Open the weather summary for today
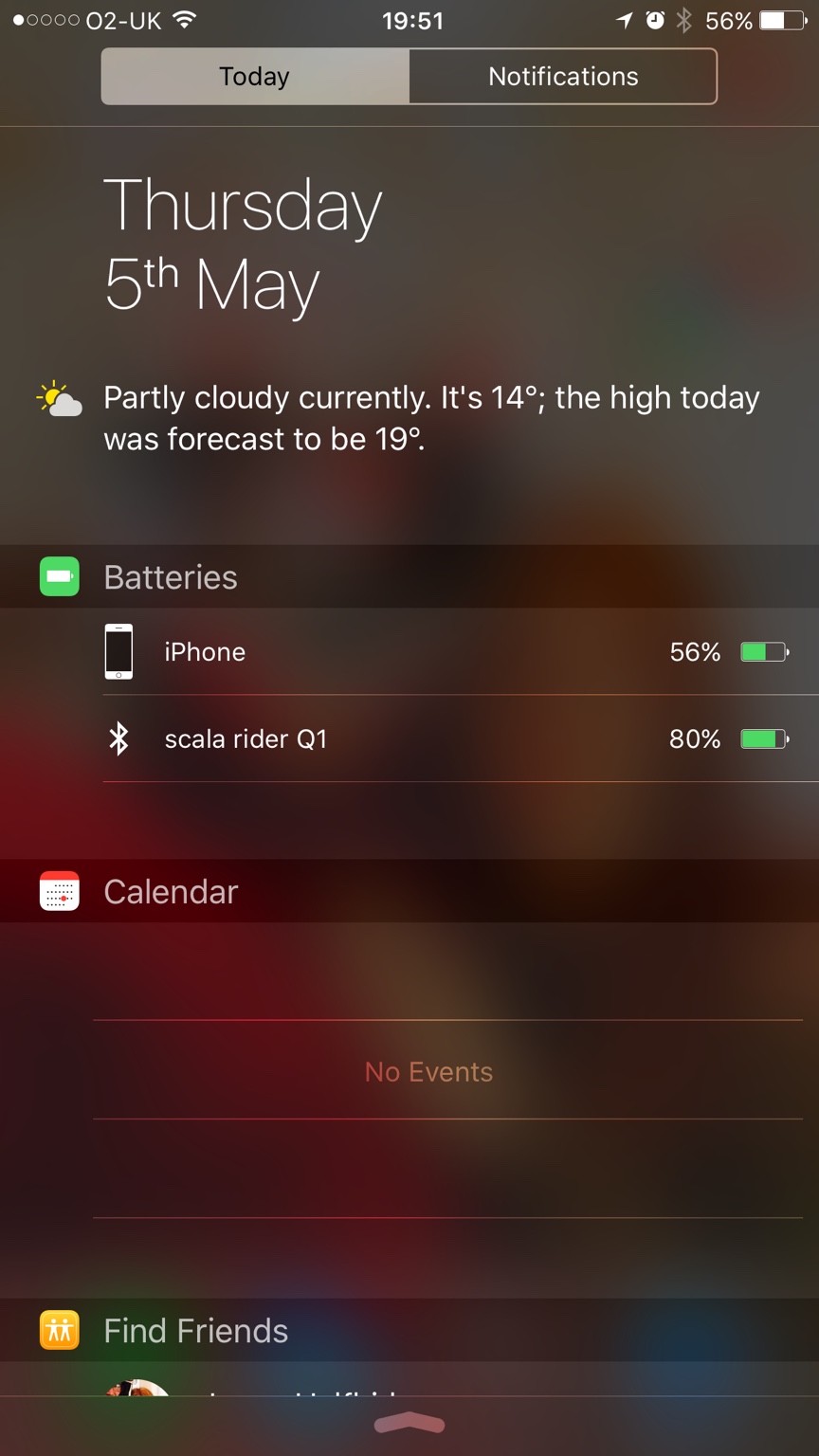 tap(430, 418)
